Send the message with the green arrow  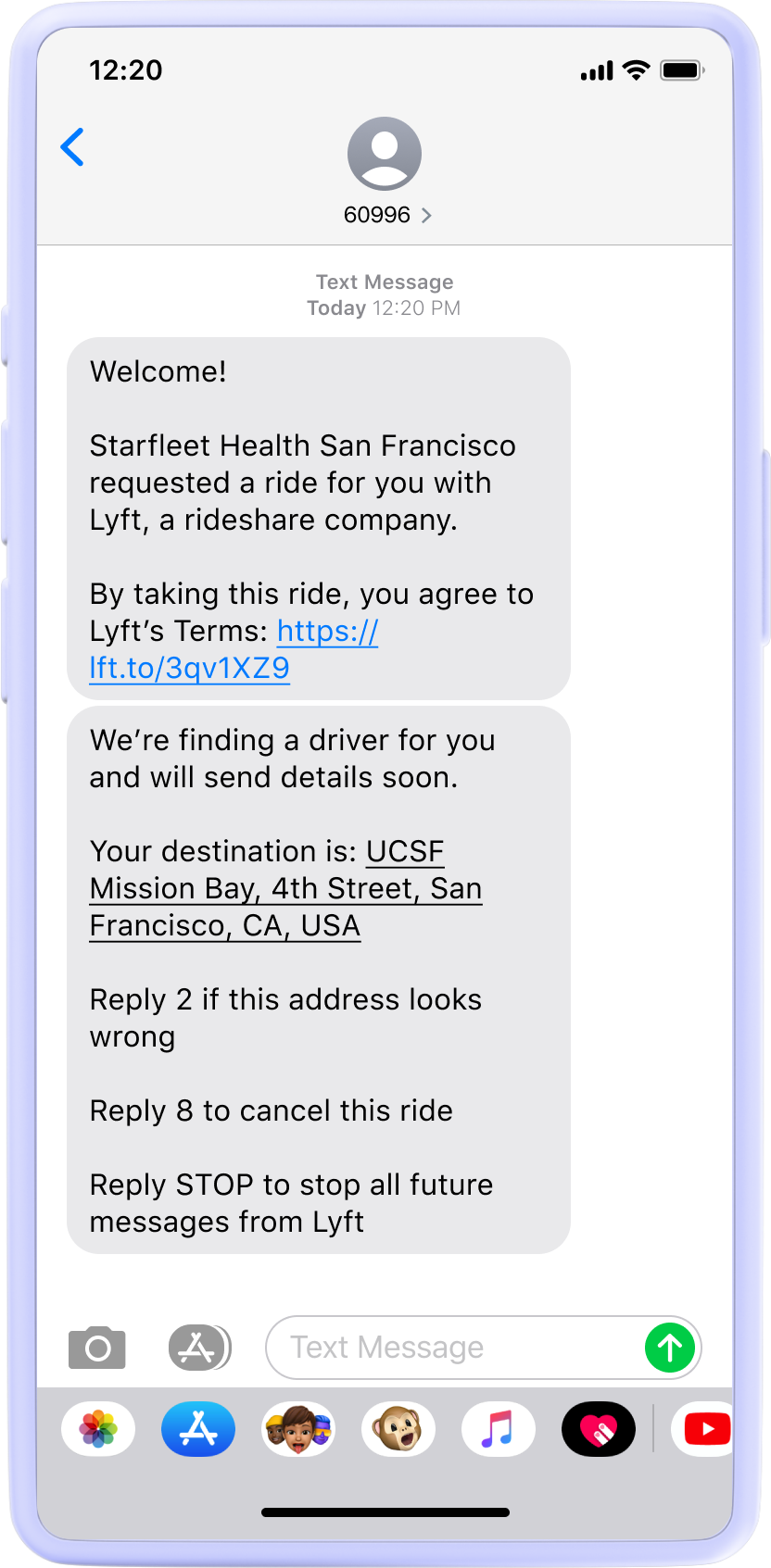[670, 1348]
